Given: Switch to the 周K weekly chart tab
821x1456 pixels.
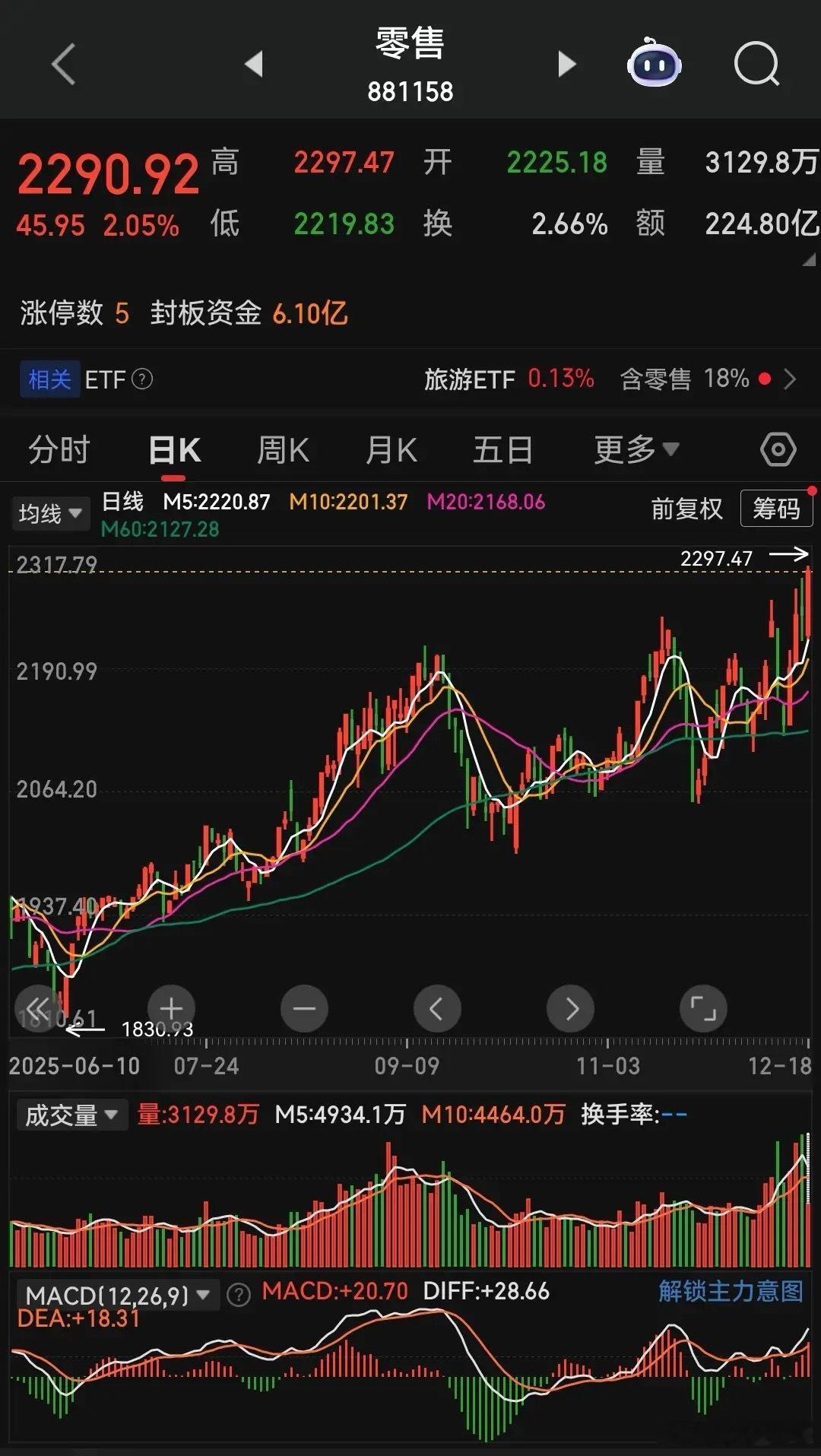Looking at the screenshot, I should [282, 449].
